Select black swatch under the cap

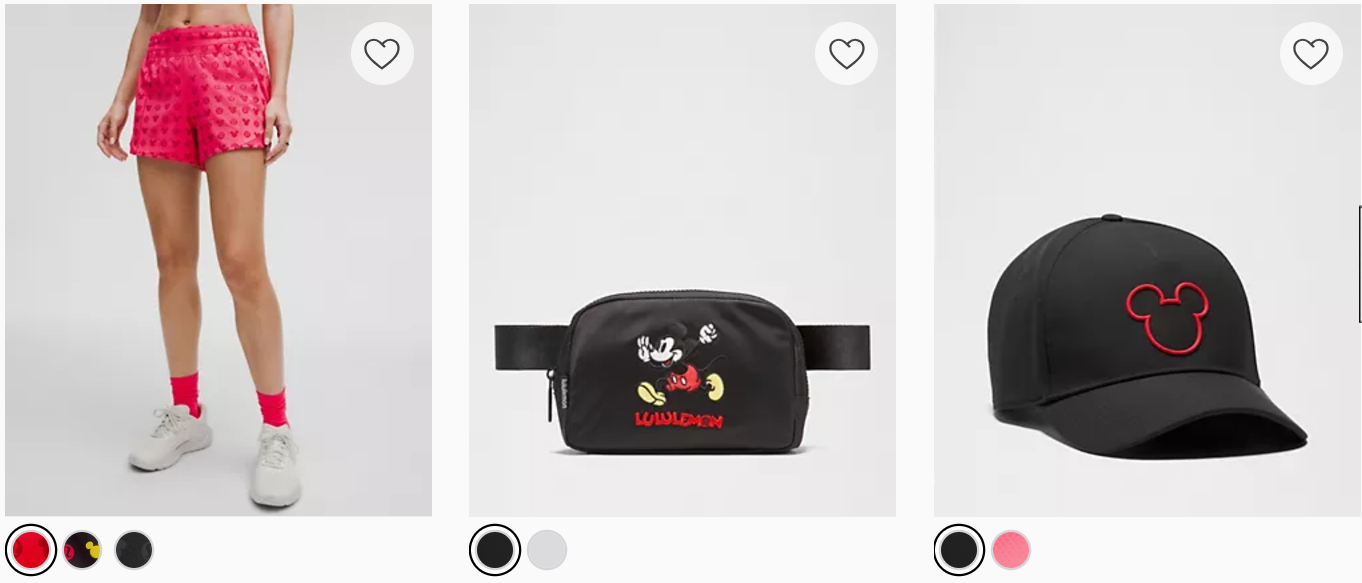coord(959,550)
